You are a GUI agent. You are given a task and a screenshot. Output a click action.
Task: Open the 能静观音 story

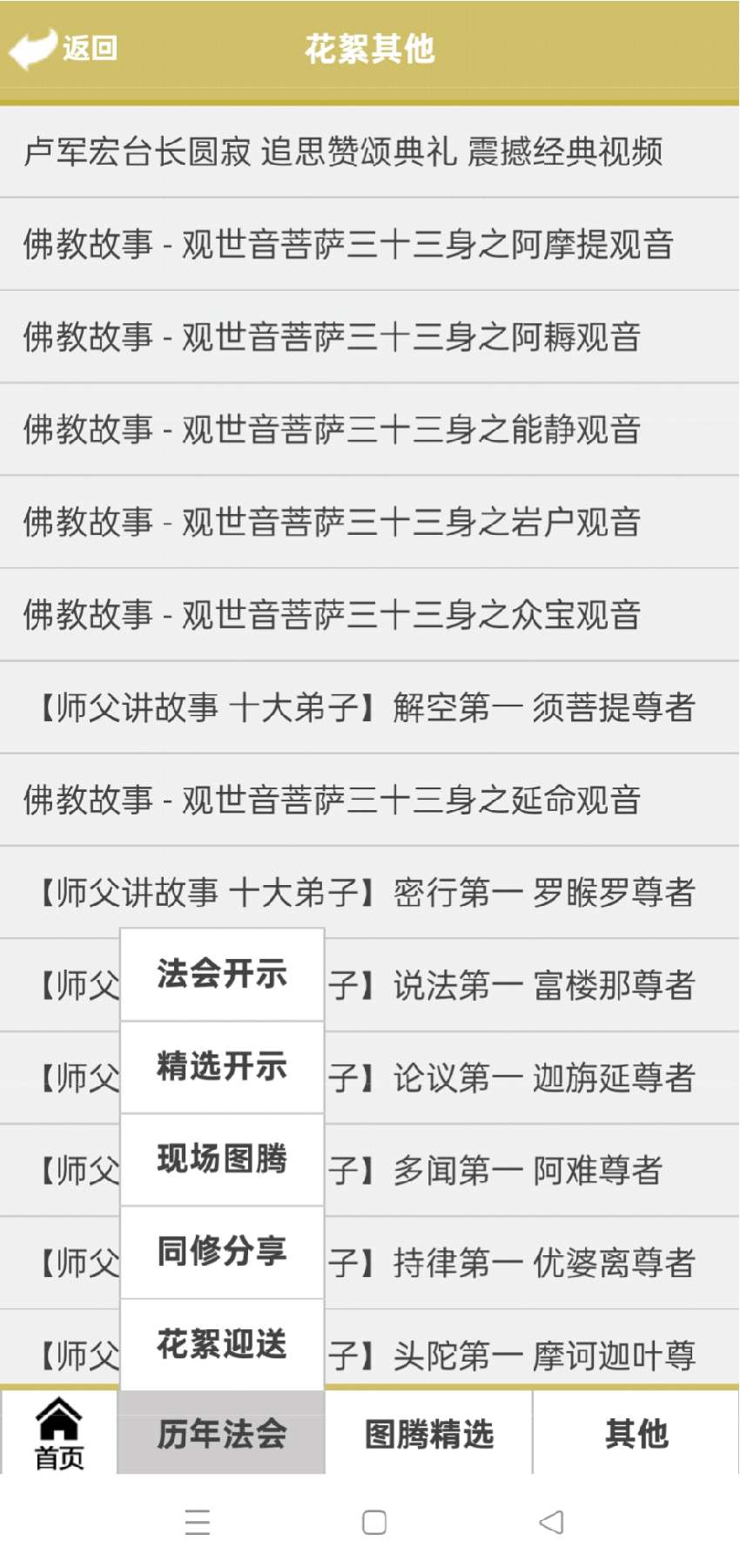point(370,429)
